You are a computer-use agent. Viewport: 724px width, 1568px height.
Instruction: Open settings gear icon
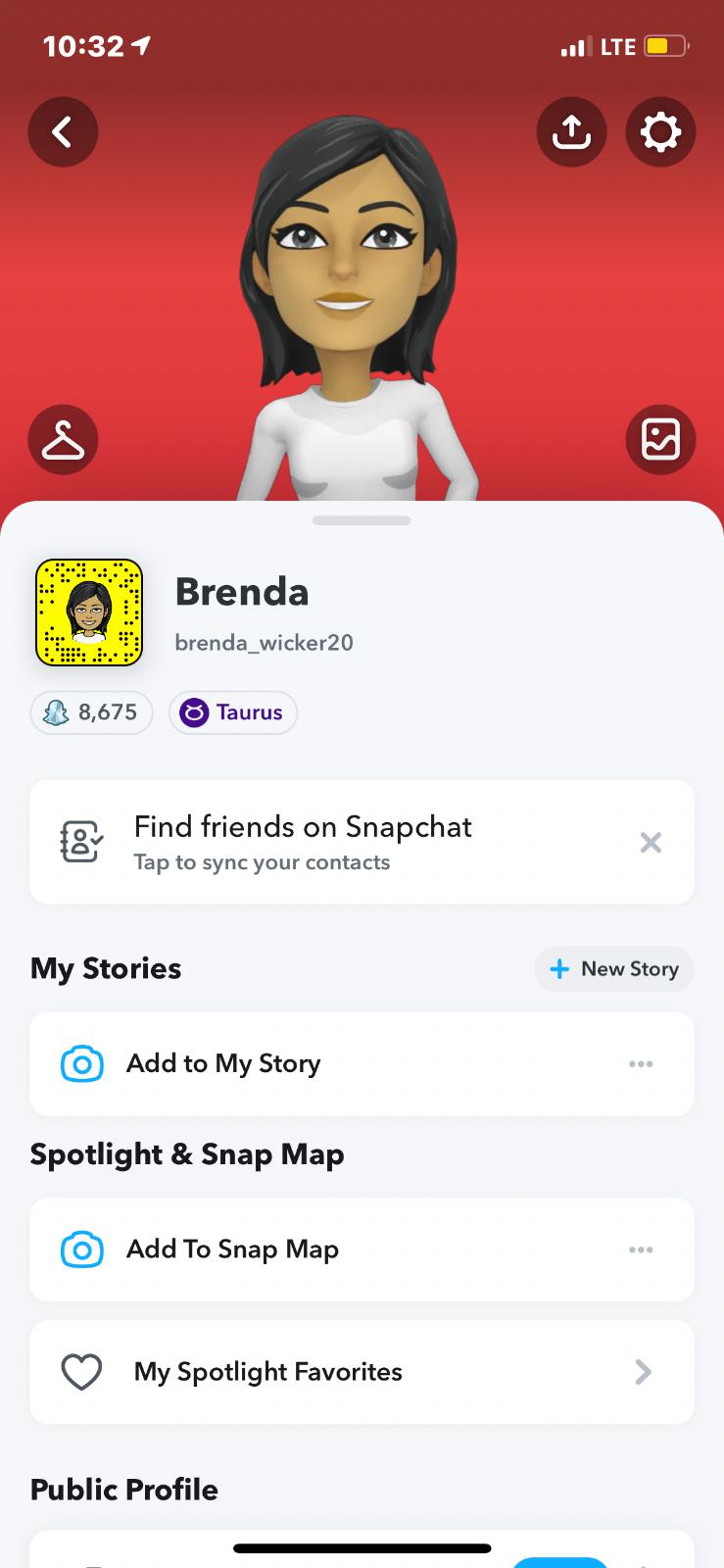tap(660, 132)
